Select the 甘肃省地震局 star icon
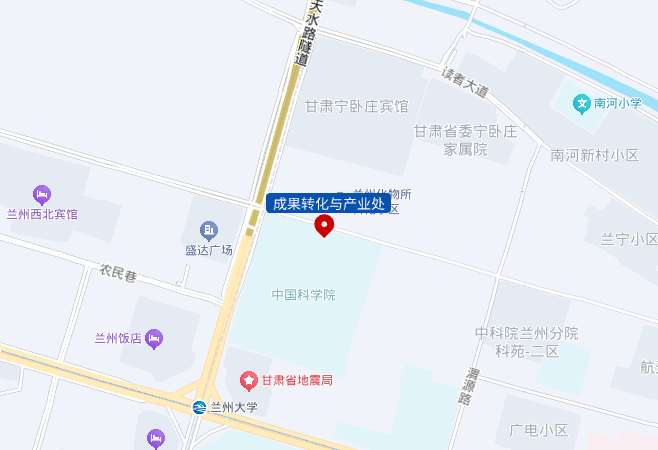 (x=248, y=380)
